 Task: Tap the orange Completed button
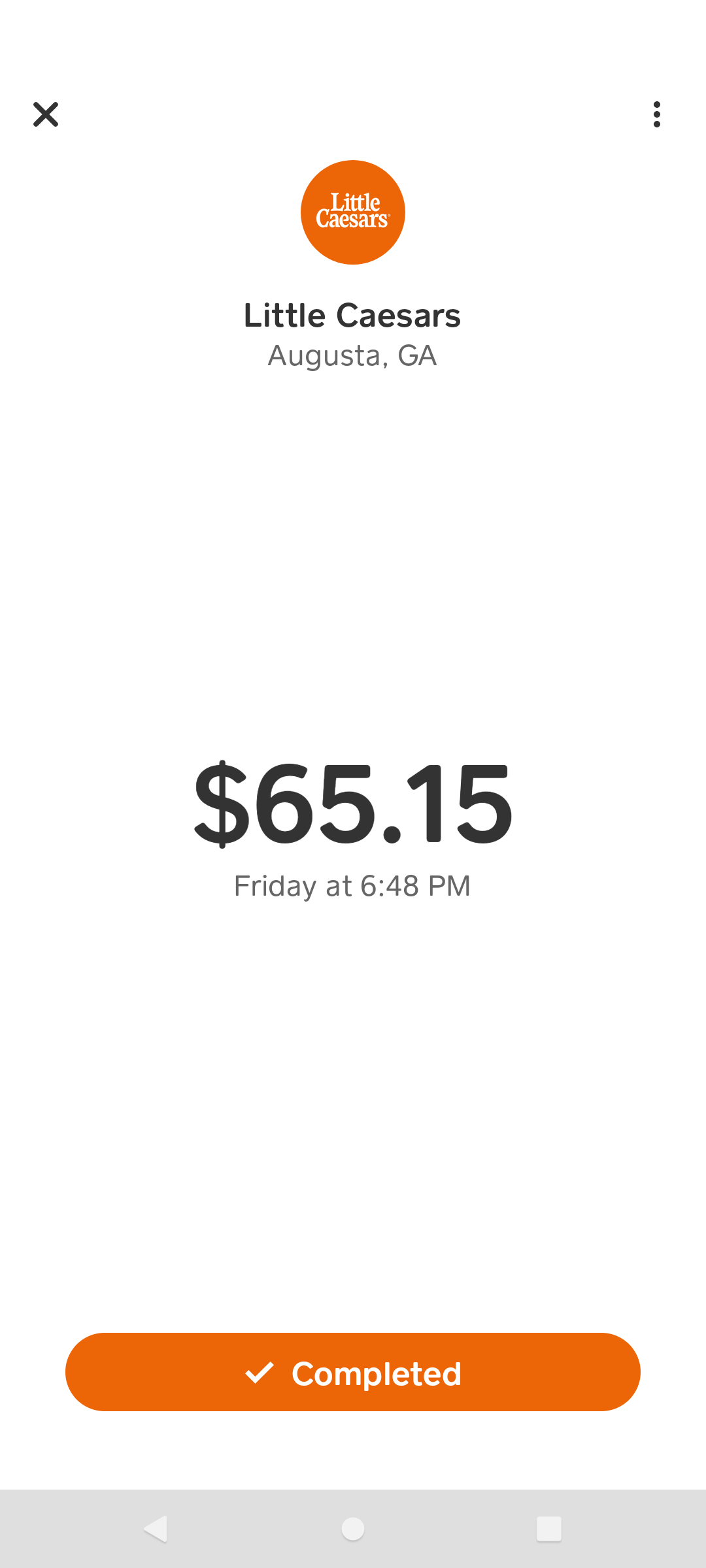[353, 1372]
